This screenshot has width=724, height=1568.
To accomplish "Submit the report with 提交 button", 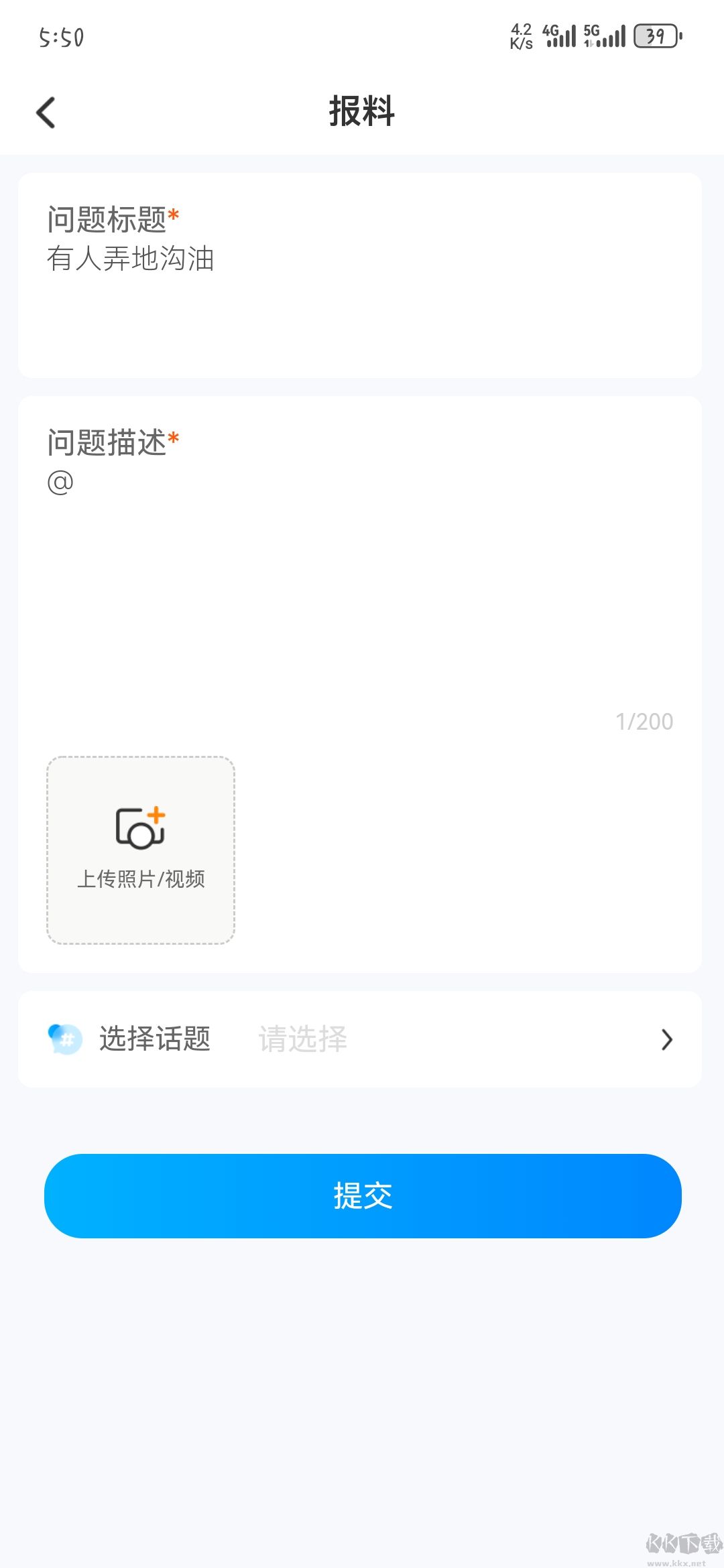I will 363,1196.
